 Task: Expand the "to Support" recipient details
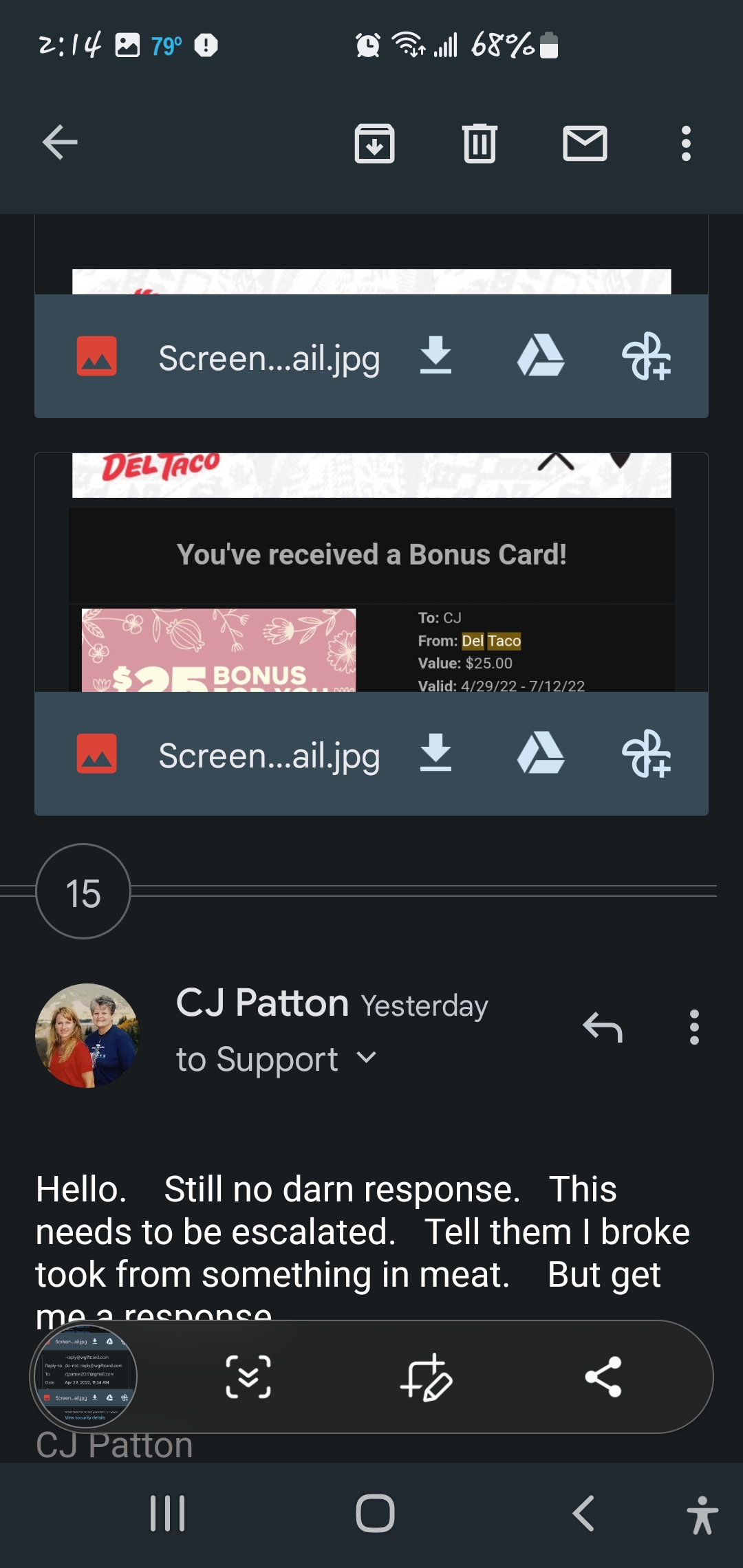pyautogui.click(x=366, y=1058)
